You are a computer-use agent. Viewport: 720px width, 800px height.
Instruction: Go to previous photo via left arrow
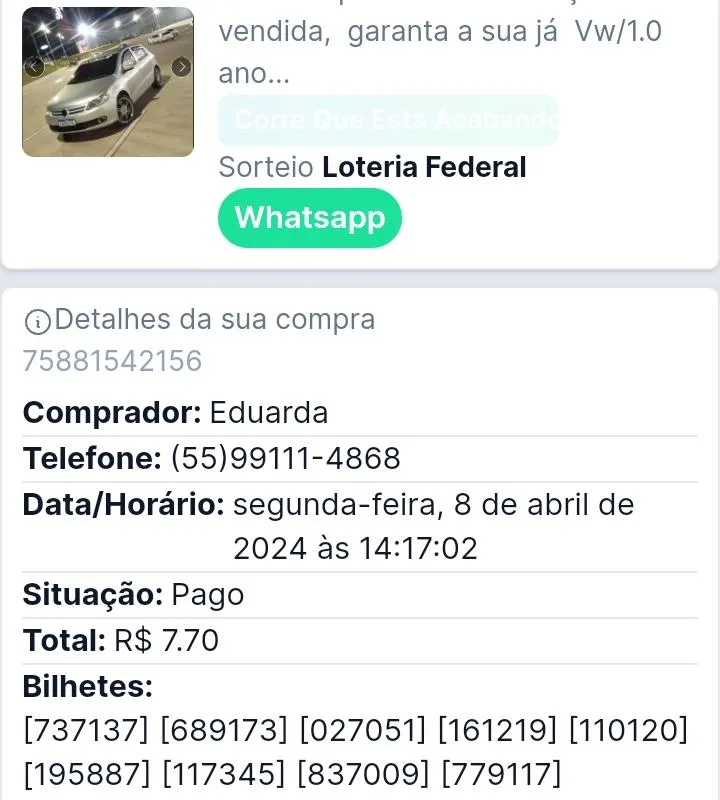point(32,67)
